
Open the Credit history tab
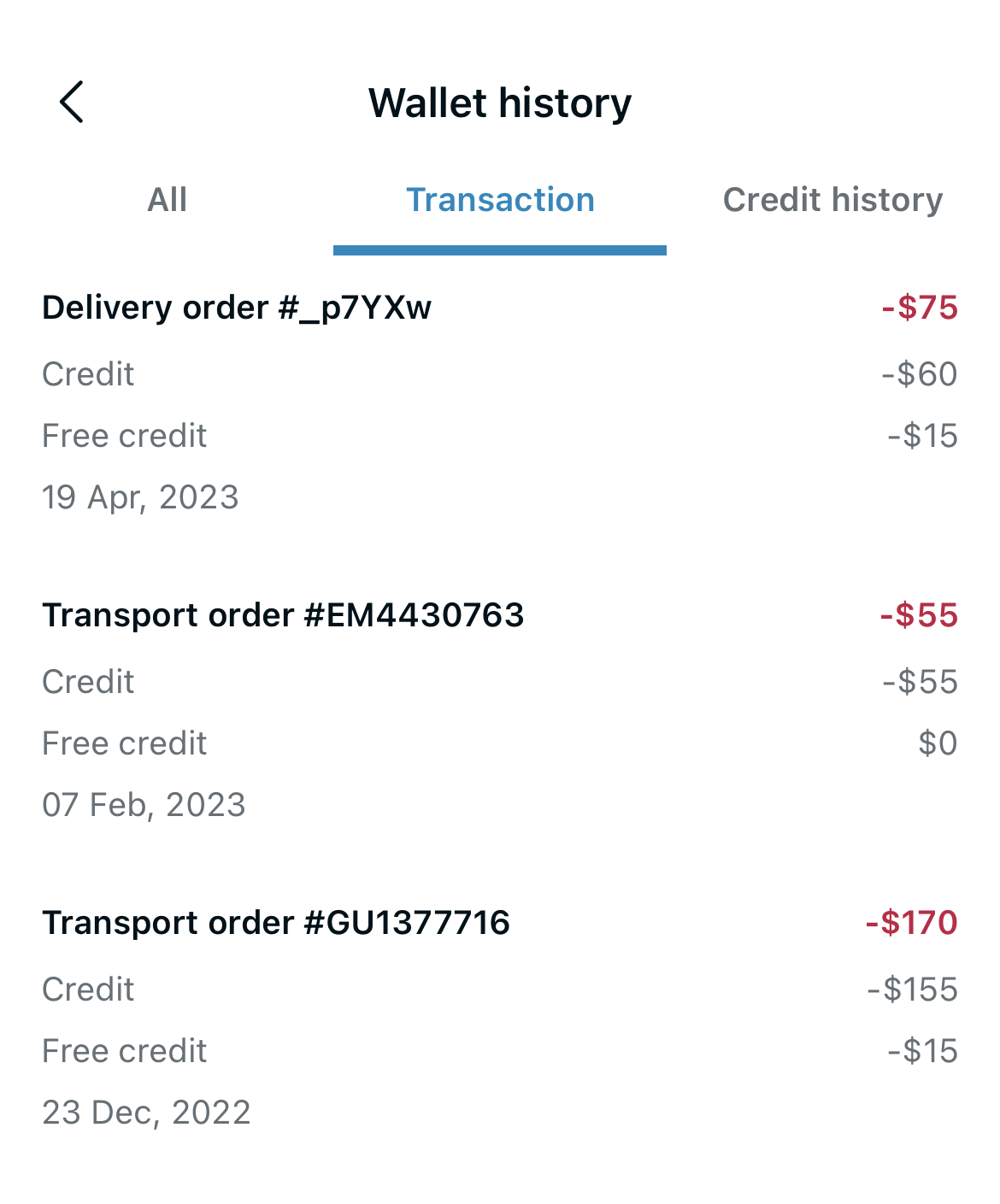coord(832,199)
